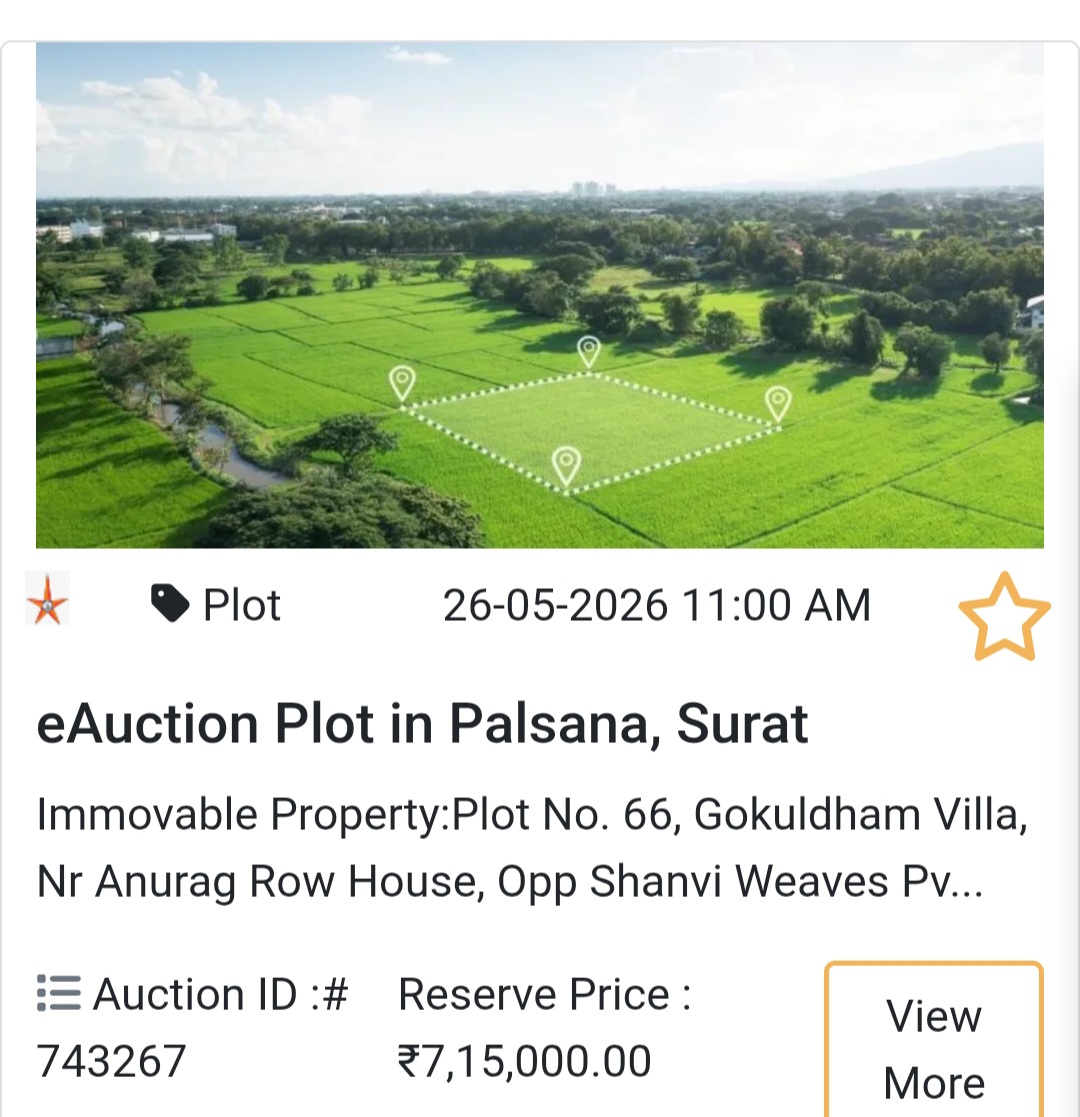Select the Plot category tag icon
1080x1117 pixels.
pyautogui.click(x=169, y=601)
